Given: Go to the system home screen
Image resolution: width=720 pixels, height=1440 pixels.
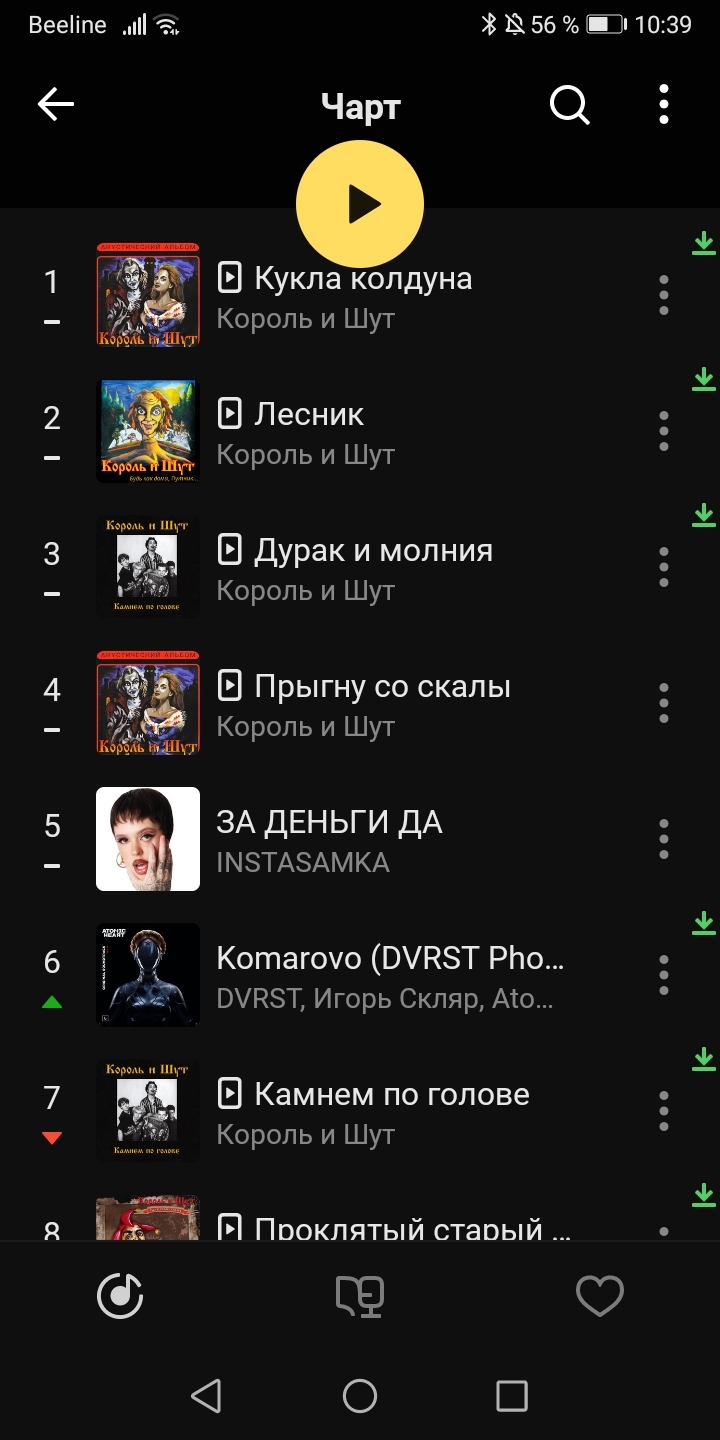Looking at the screenshot, I should point(360,1396).
